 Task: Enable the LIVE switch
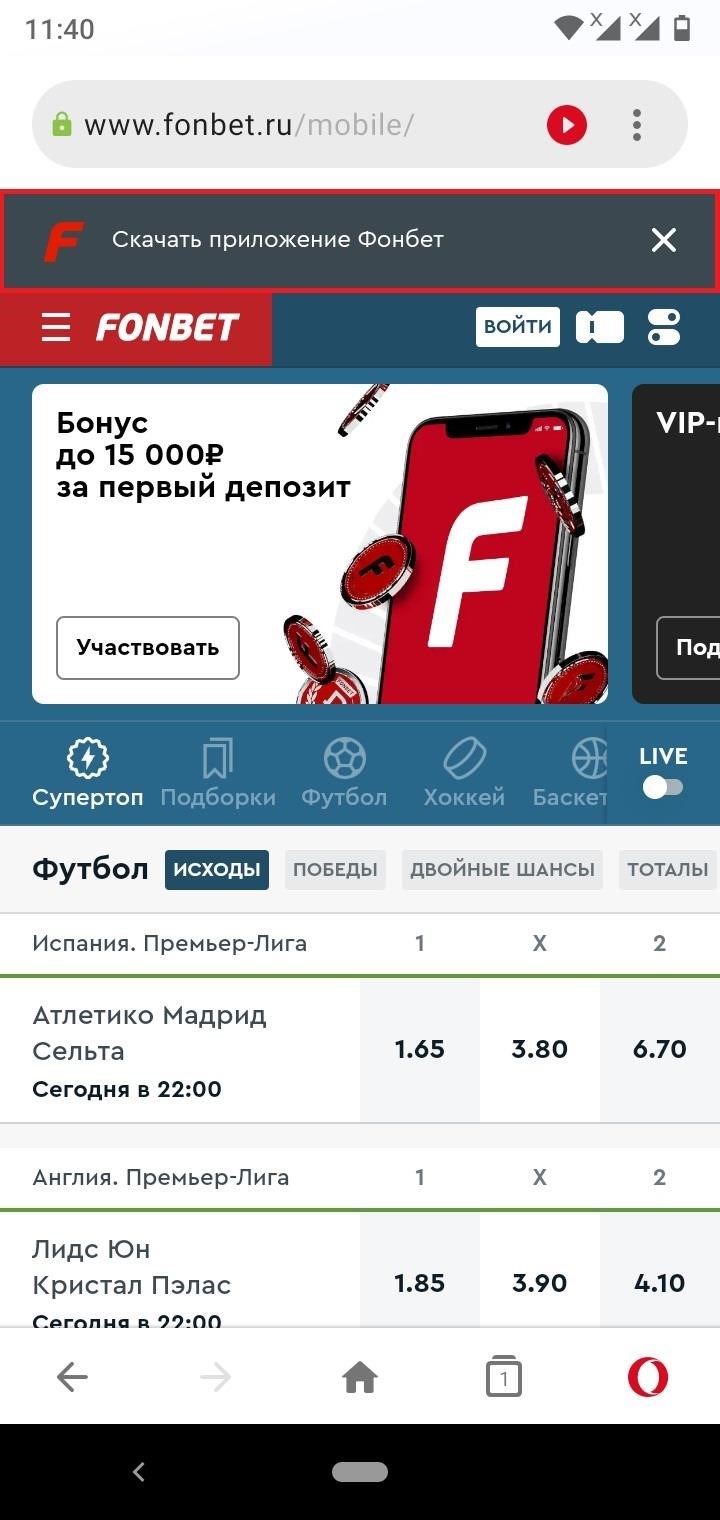(663, 788)
